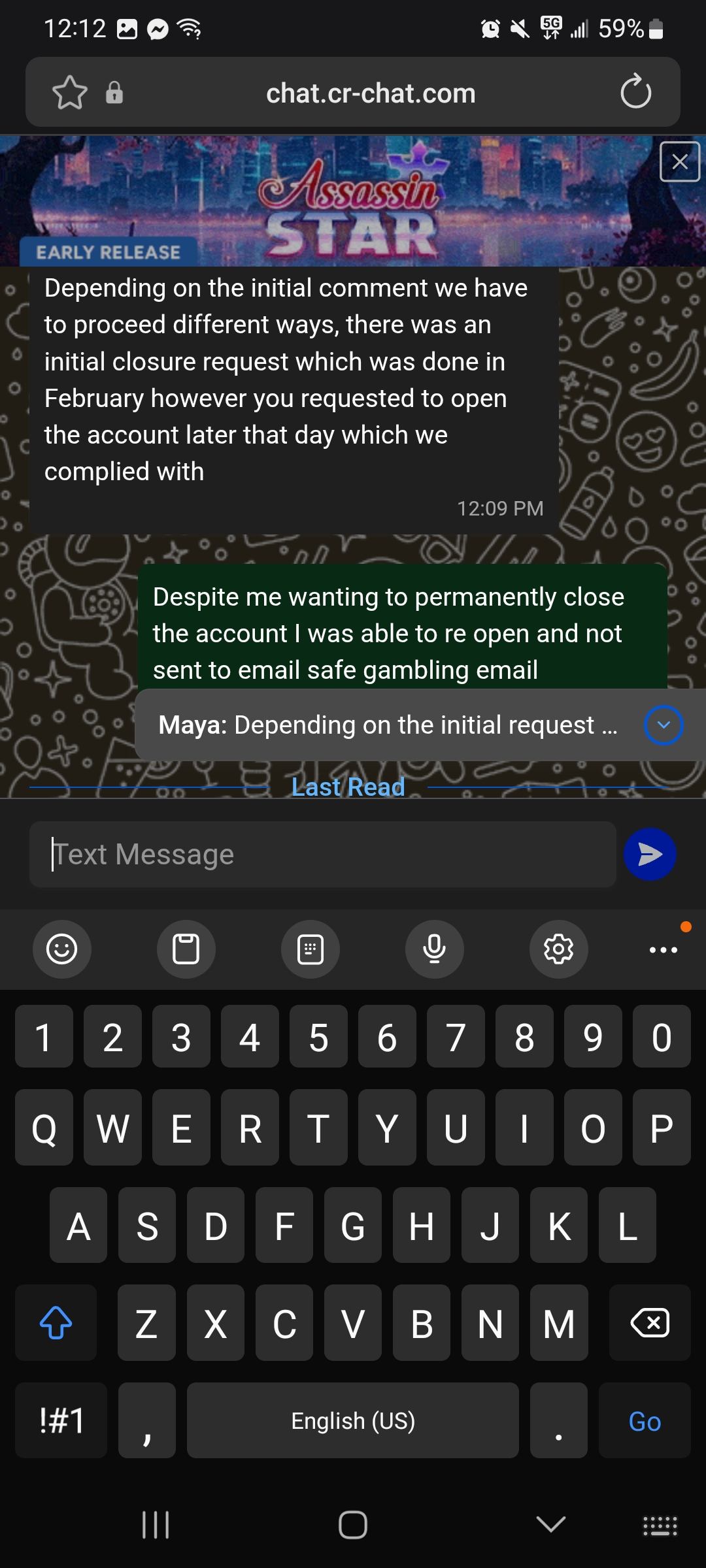This screenshot has width=706, height=1568.
Task: Tap the backspace key
Action: (x=649, y=1323)
